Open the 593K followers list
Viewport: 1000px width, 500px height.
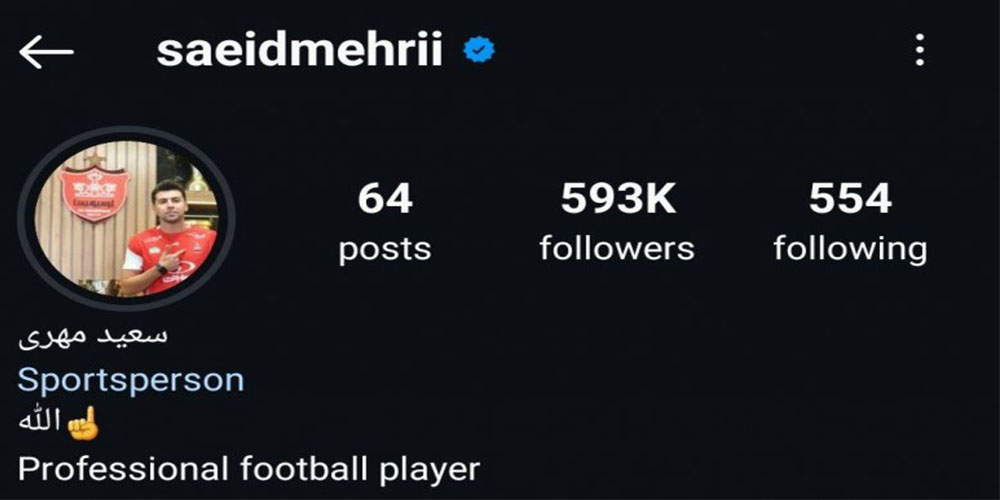[x=617, y=222]
